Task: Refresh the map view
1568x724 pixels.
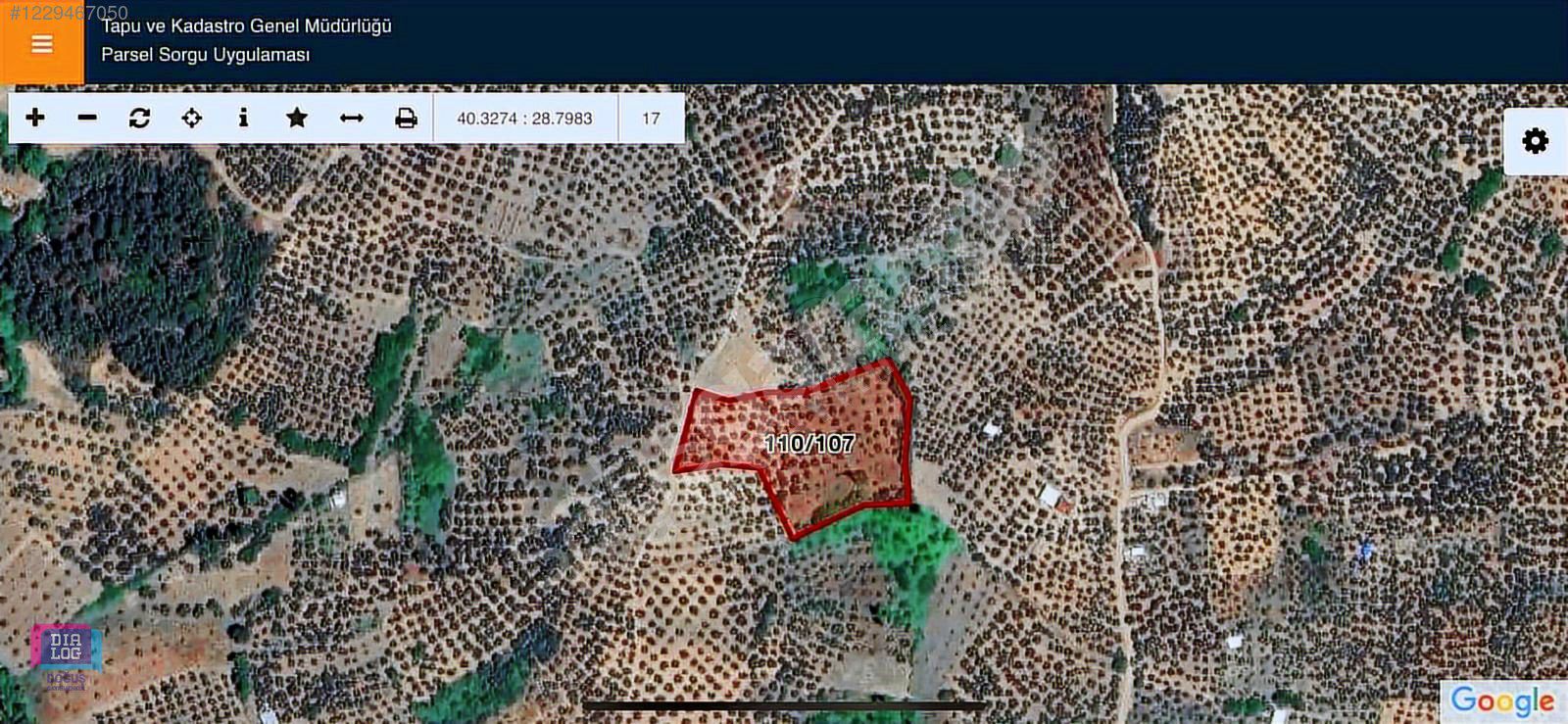Action: click(x=139, y=118)
